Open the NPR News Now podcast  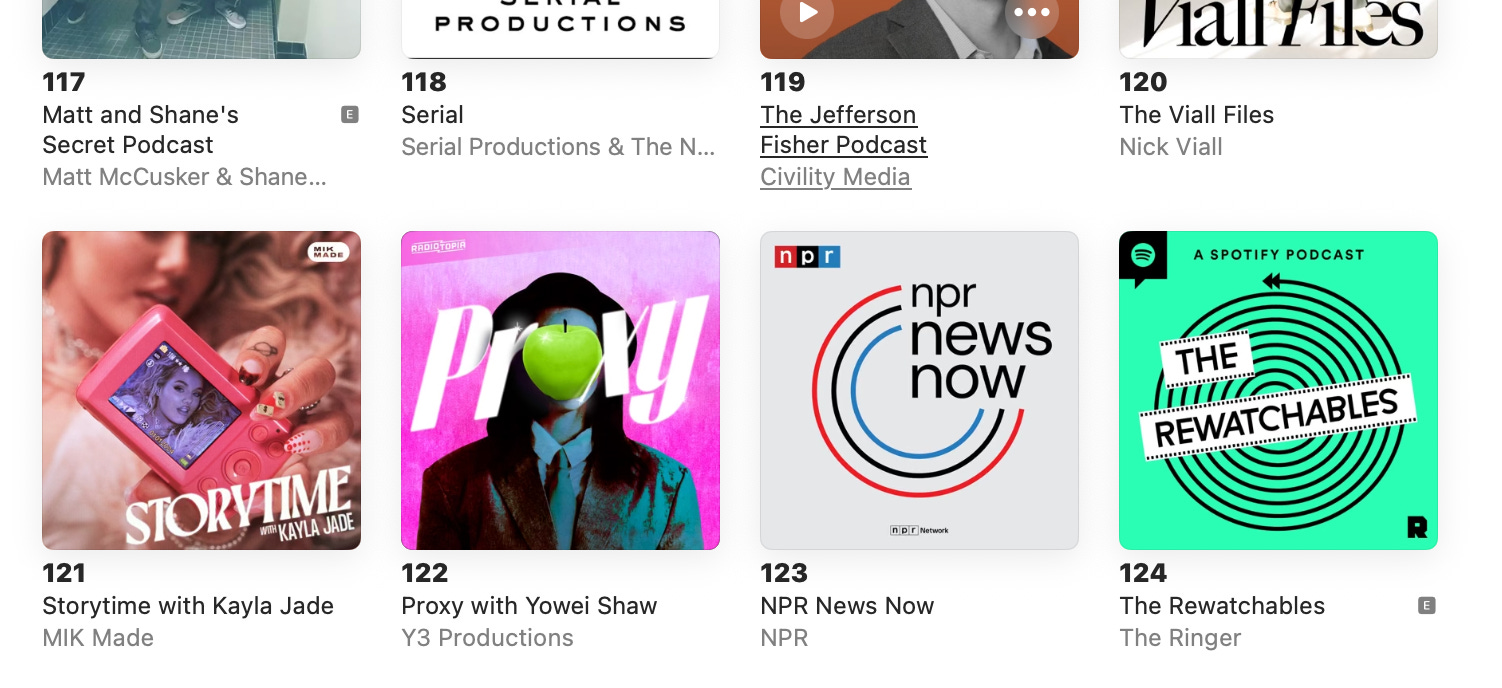click(919, 390)
